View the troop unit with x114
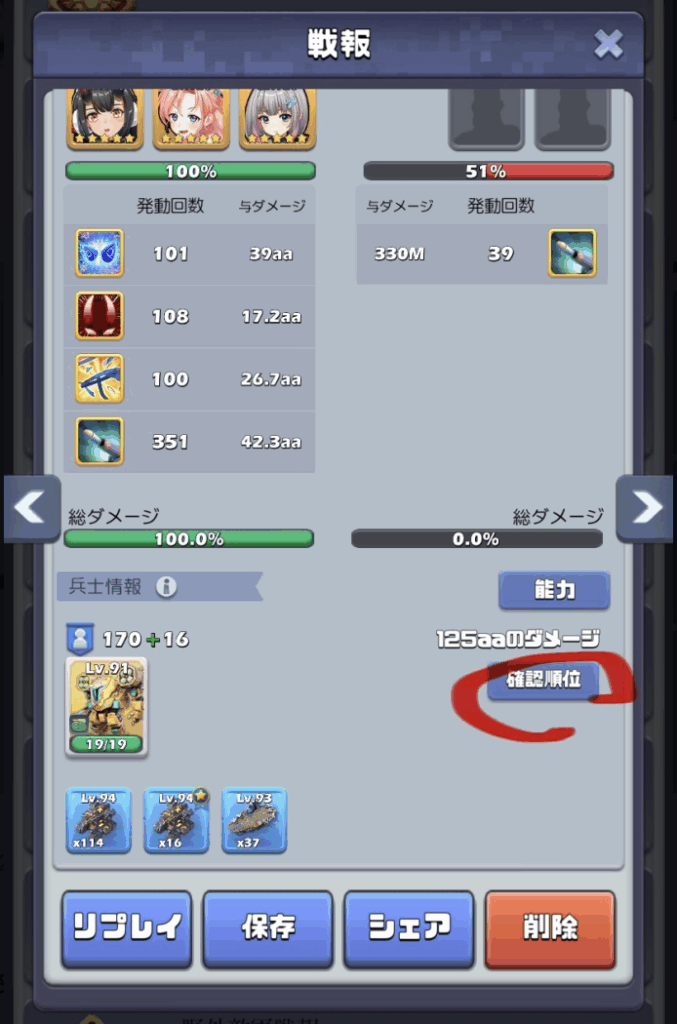Screen dimensions: 677x1024 [99, 820]
